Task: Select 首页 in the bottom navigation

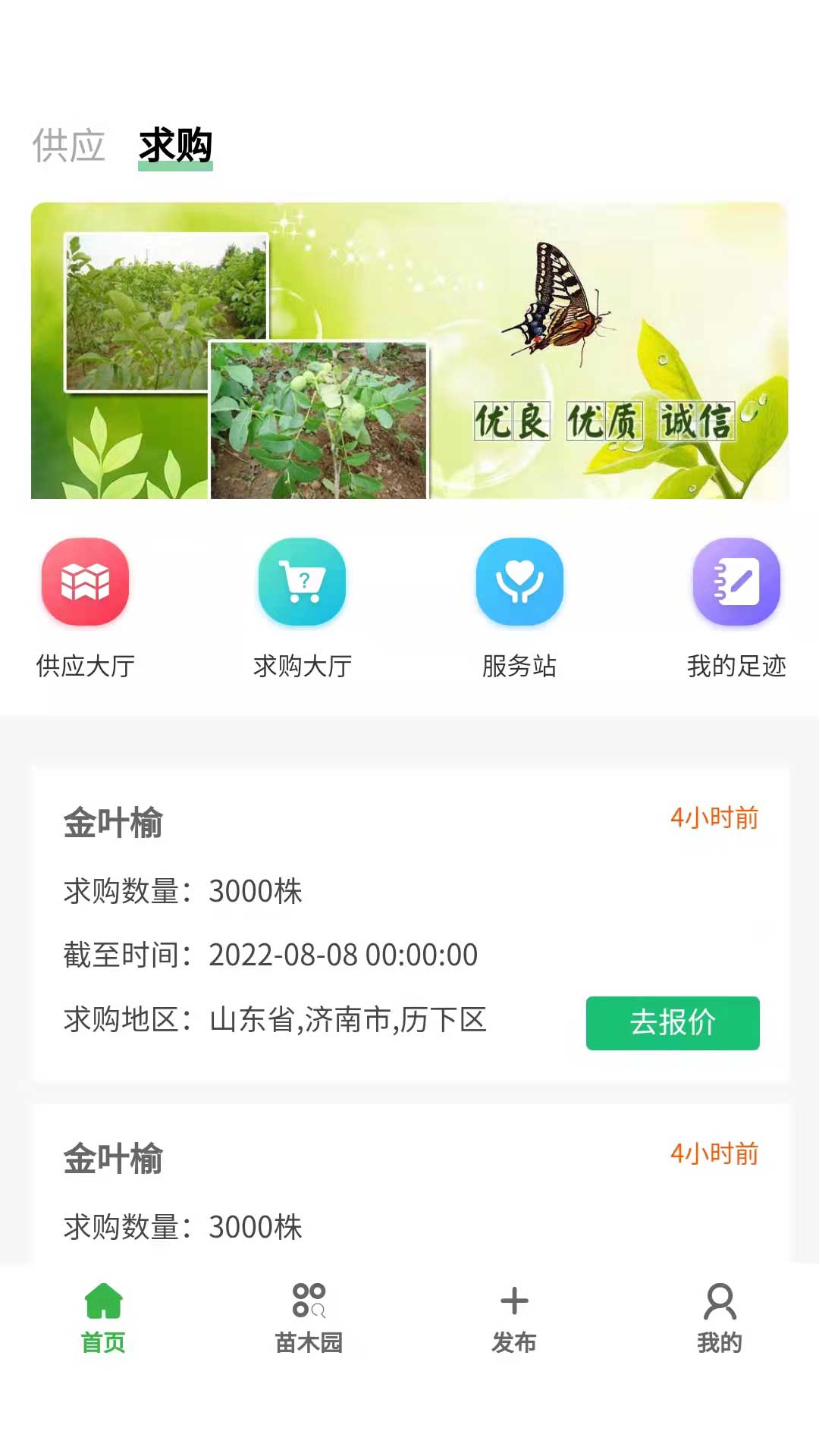Action: pos(104,1319)
